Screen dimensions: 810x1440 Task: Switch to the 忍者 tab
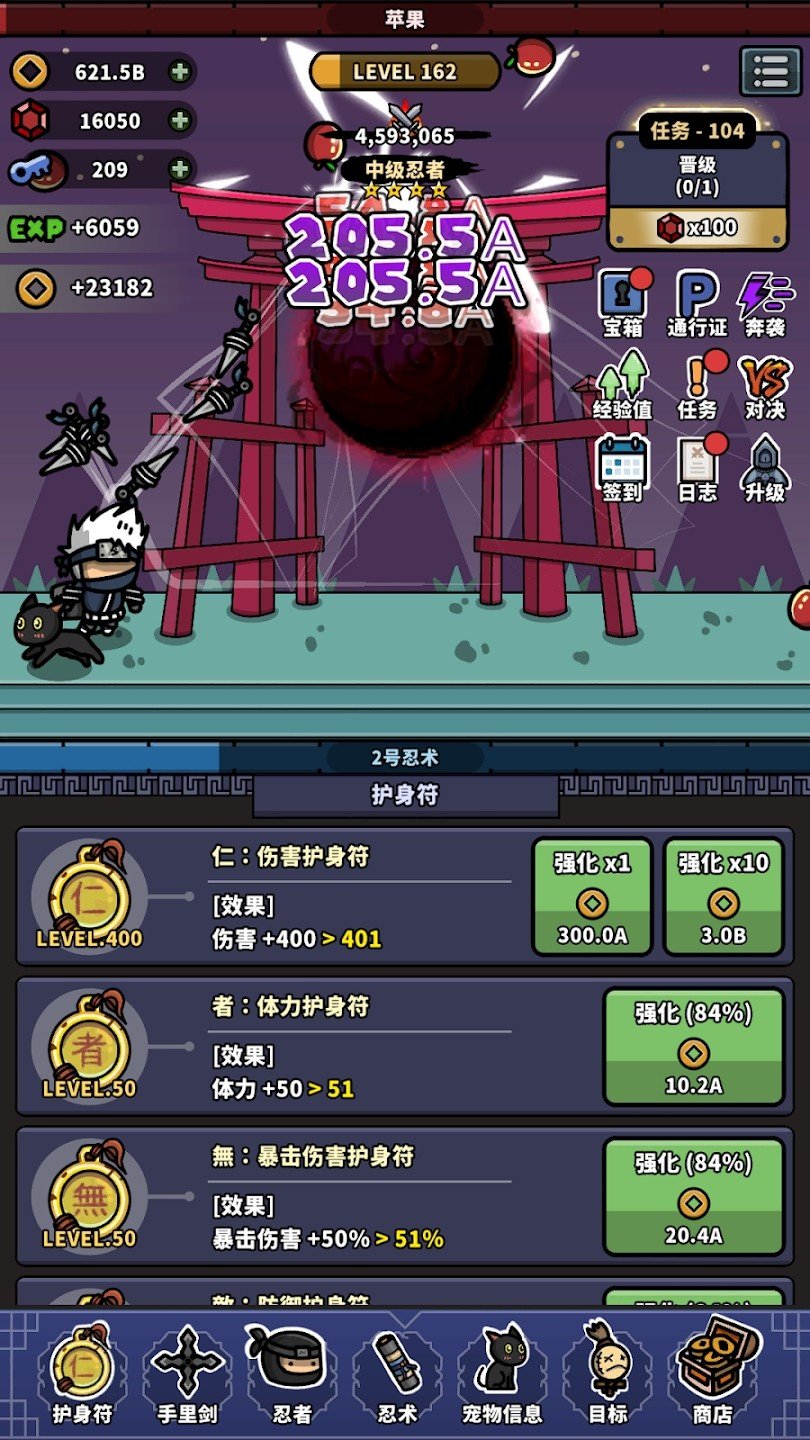292,1374
